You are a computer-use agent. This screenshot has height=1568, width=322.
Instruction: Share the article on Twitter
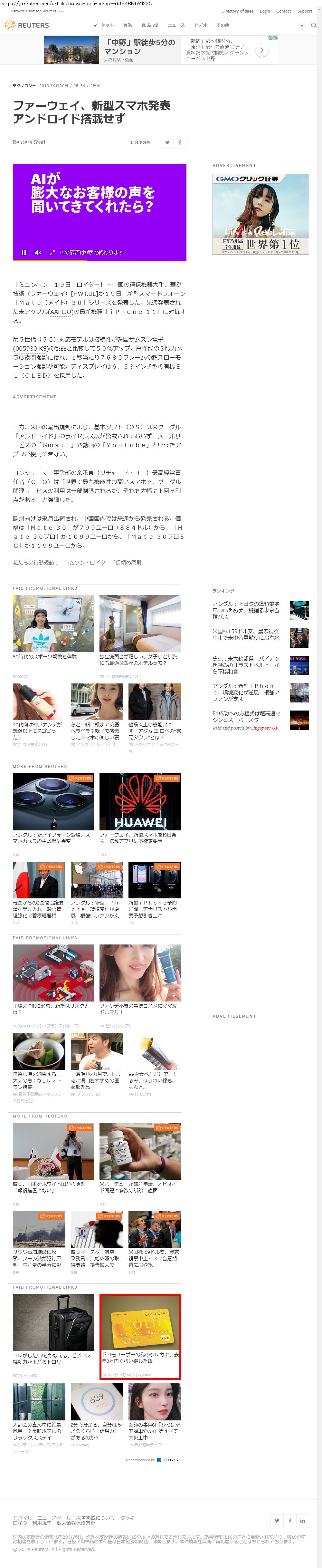[x=167, y=142]
